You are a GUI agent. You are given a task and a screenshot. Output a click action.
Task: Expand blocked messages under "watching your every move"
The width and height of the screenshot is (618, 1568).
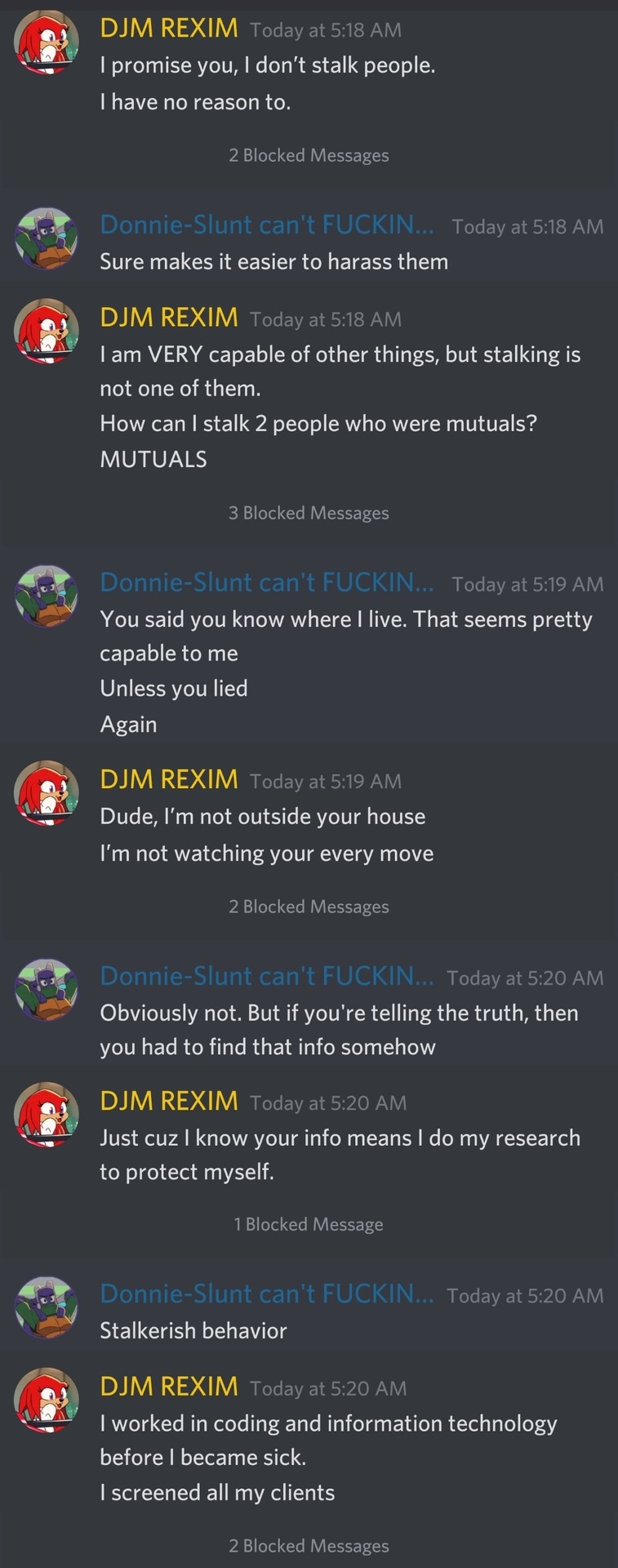pyautogui.click(x=309, y=906)
